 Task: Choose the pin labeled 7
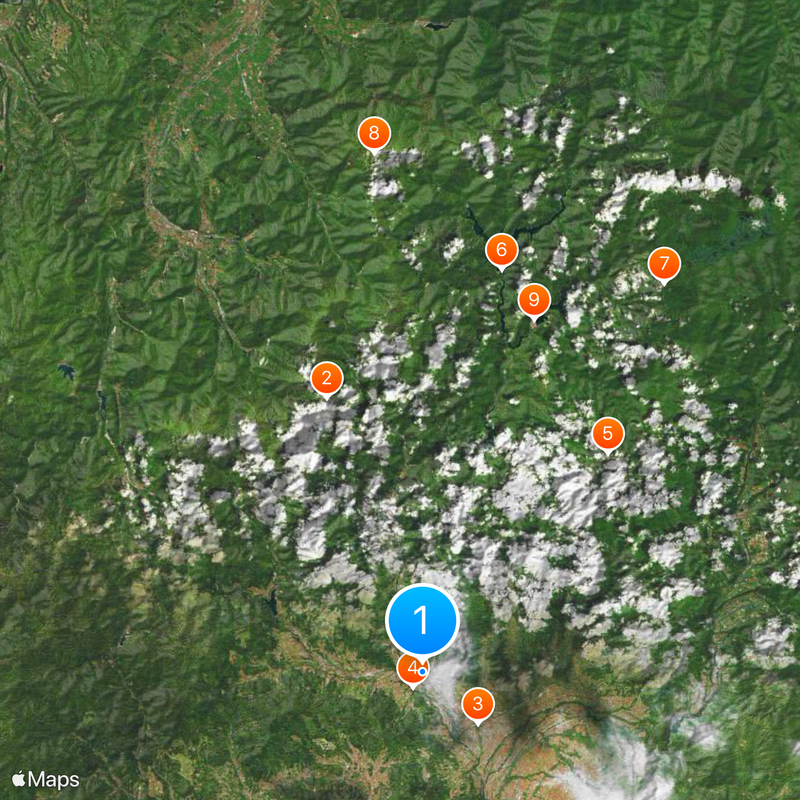pyautogui.click(x=663, y=264)
